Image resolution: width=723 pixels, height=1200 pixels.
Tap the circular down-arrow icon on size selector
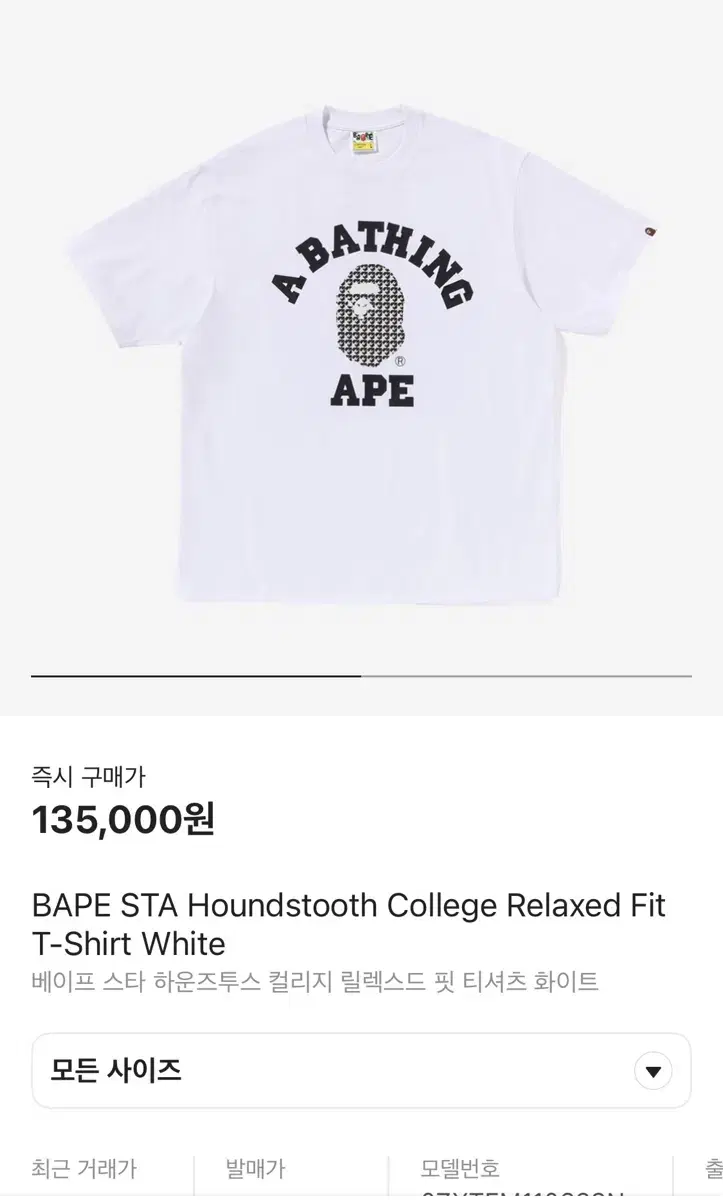[653, 1070]
